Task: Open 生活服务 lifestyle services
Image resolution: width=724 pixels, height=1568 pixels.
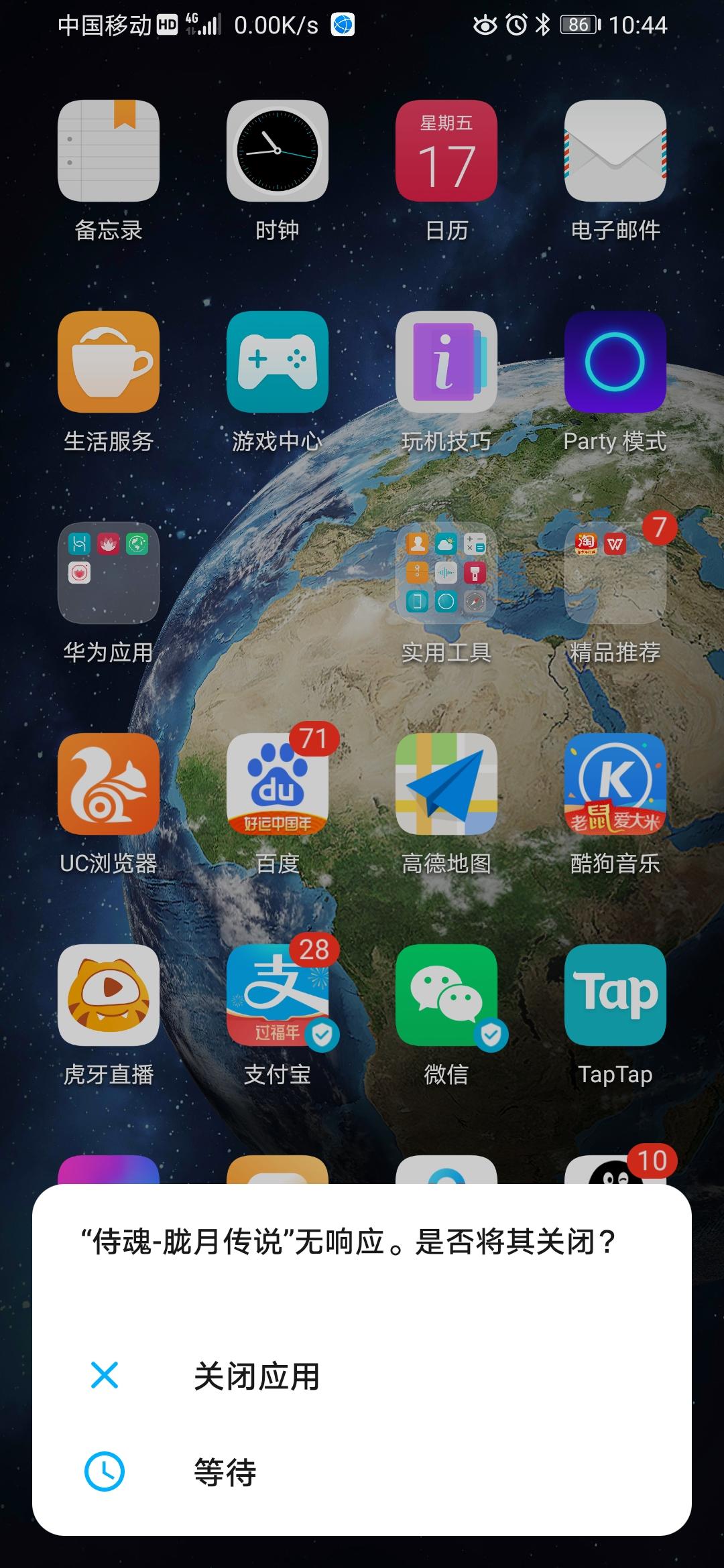Action: pyautogui.click(x=109, y=364)
